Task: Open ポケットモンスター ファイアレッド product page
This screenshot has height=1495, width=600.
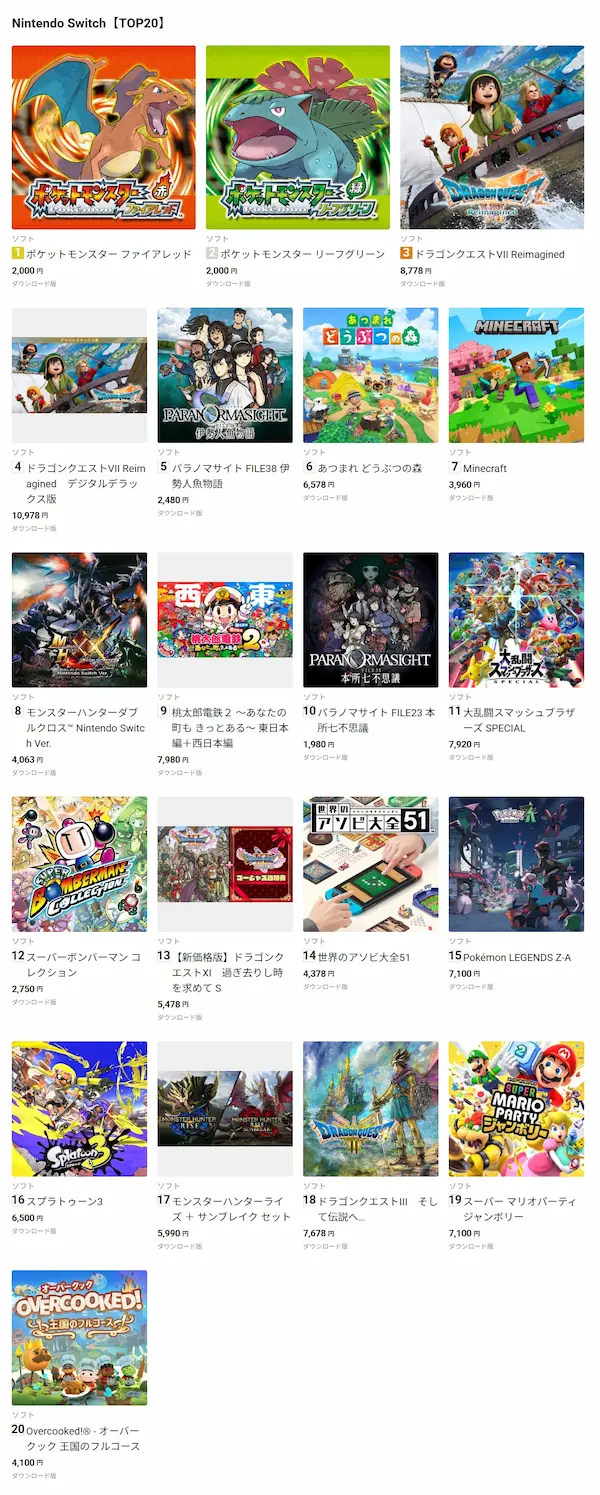Action: click(103, 137)
